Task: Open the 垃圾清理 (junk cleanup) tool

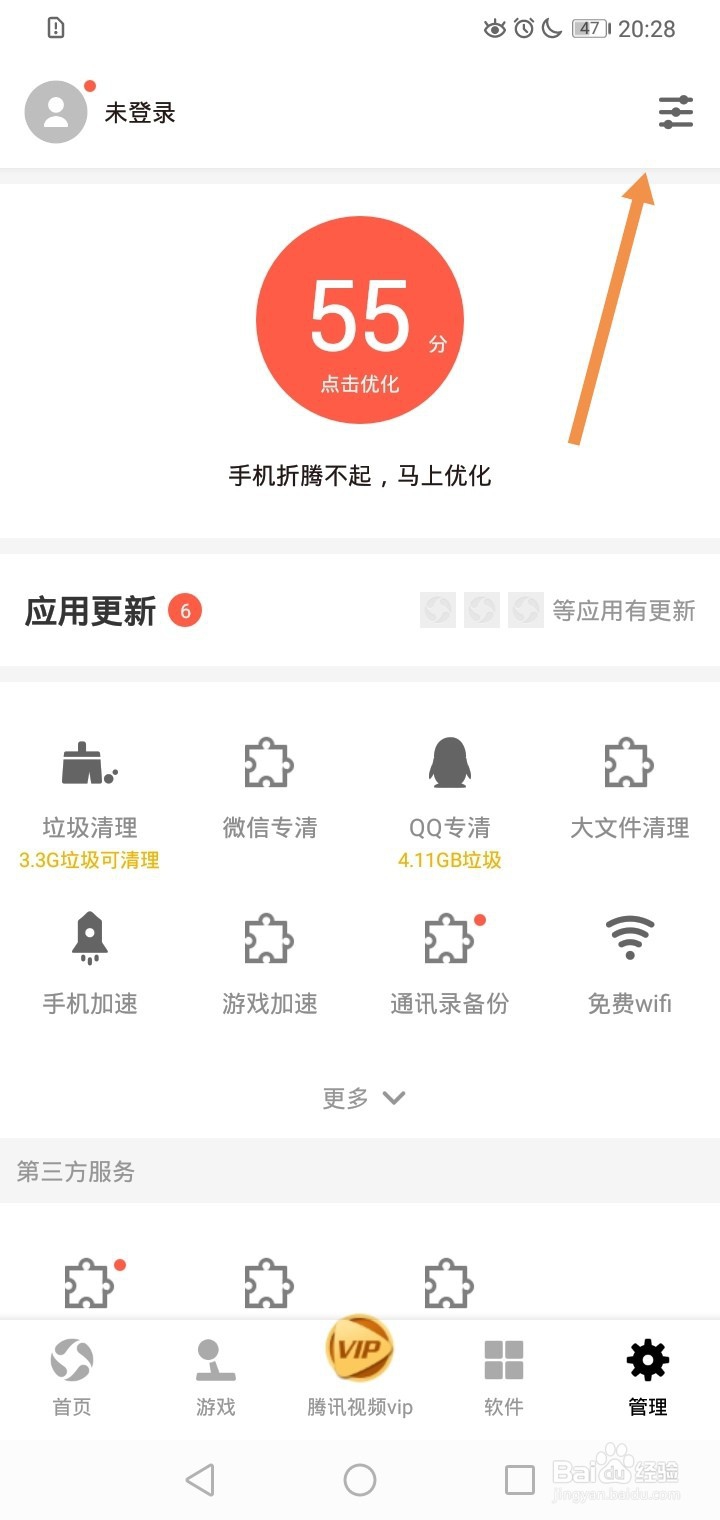Action: [90, 790]
